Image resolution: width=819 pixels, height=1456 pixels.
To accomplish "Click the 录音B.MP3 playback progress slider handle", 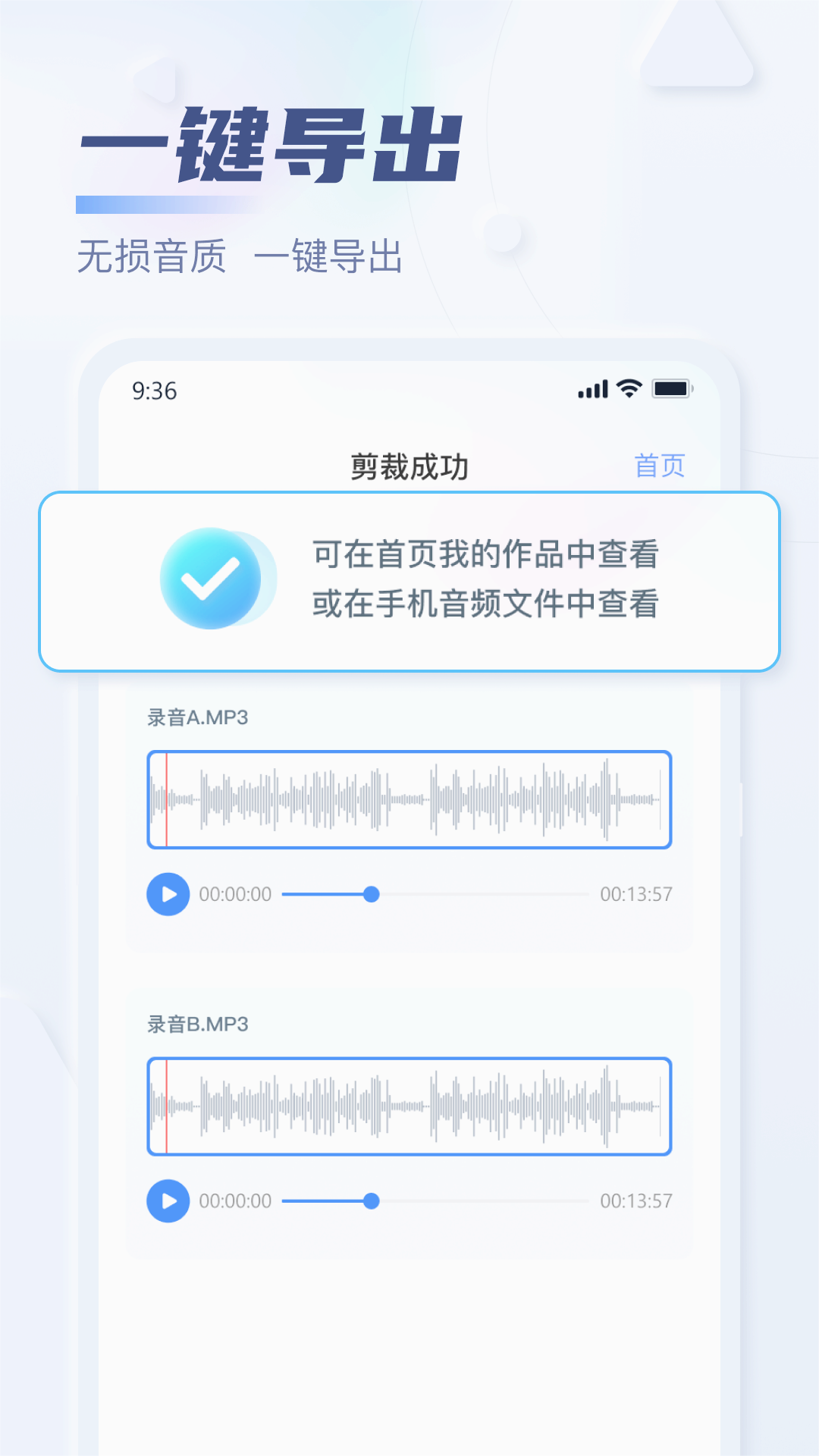I will pos(371,1200).
